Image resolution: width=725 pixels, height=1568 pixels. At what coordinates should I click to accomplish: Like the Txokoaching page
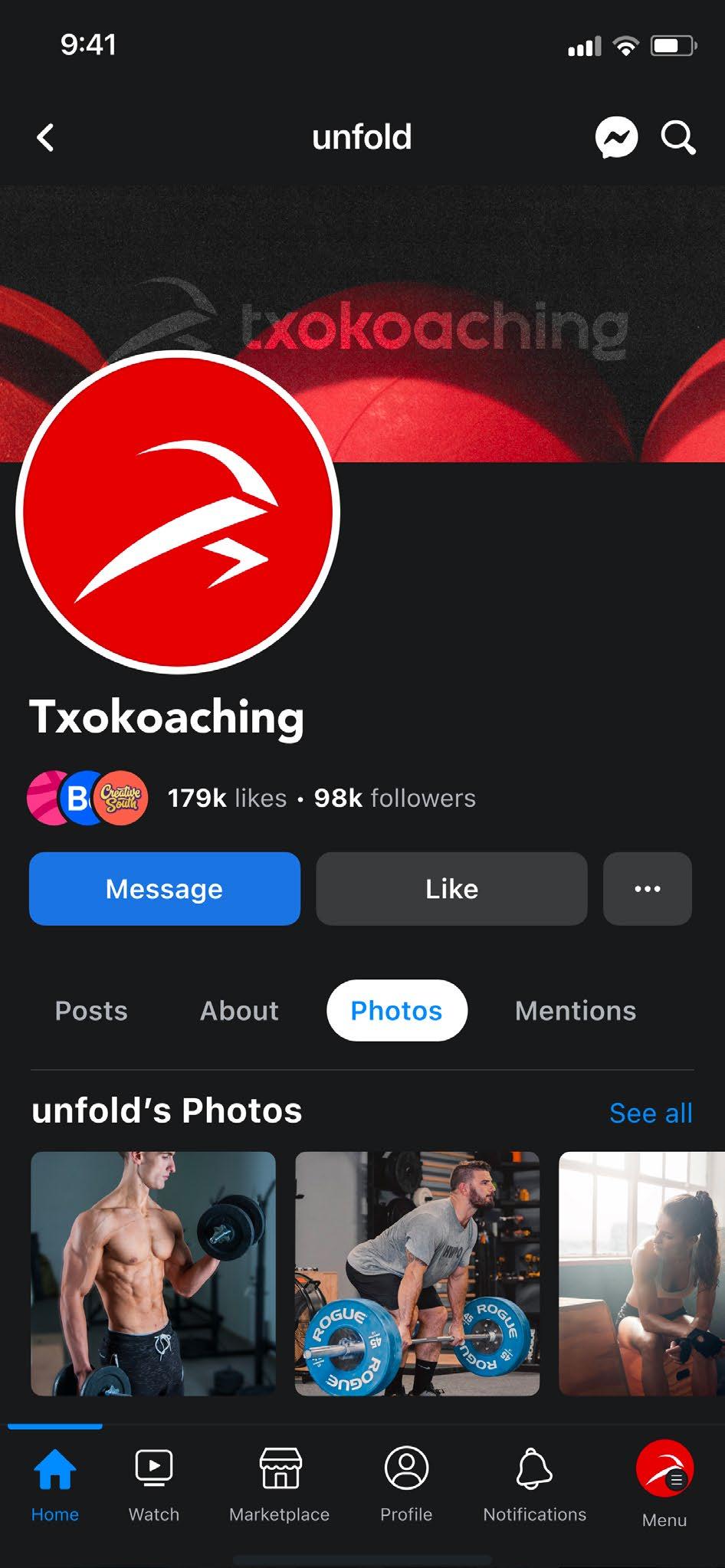451,889
